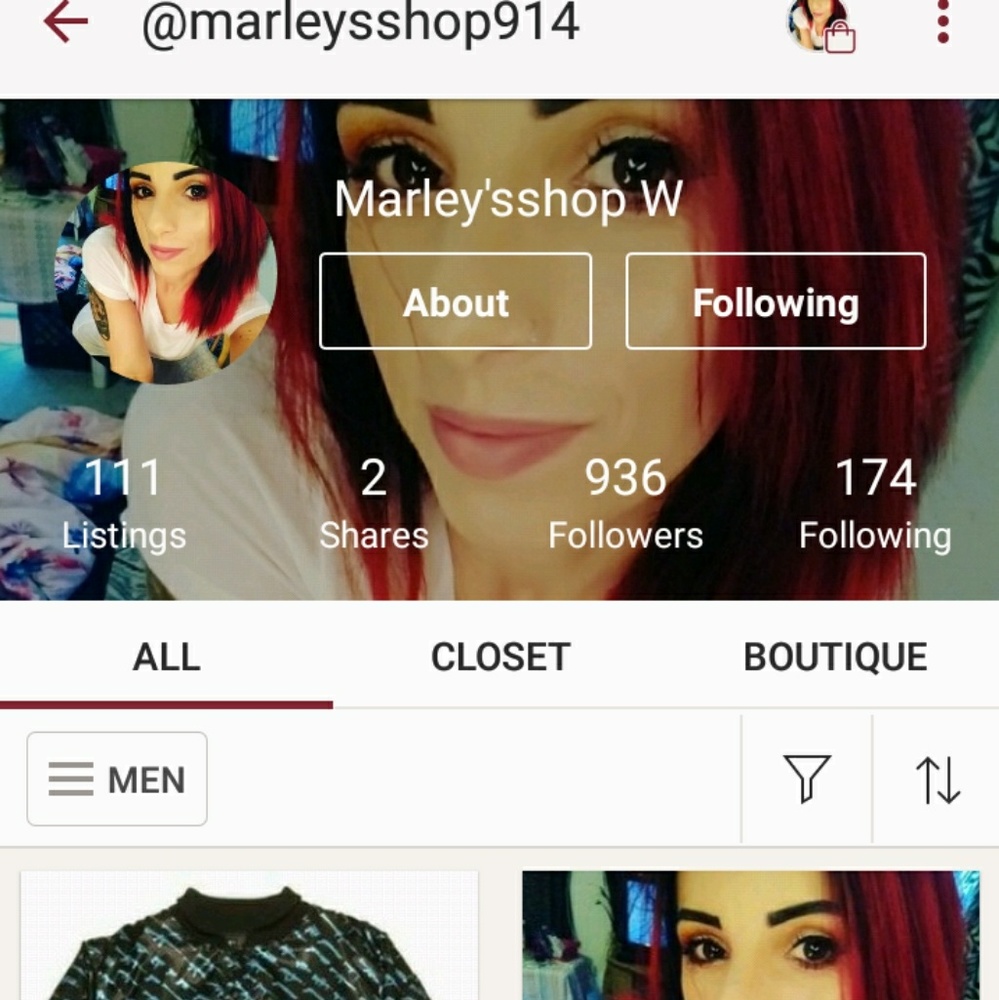Switch to the BOUTIQUE tab
The width and height of the screenshot is (999, 1000).
835,656
